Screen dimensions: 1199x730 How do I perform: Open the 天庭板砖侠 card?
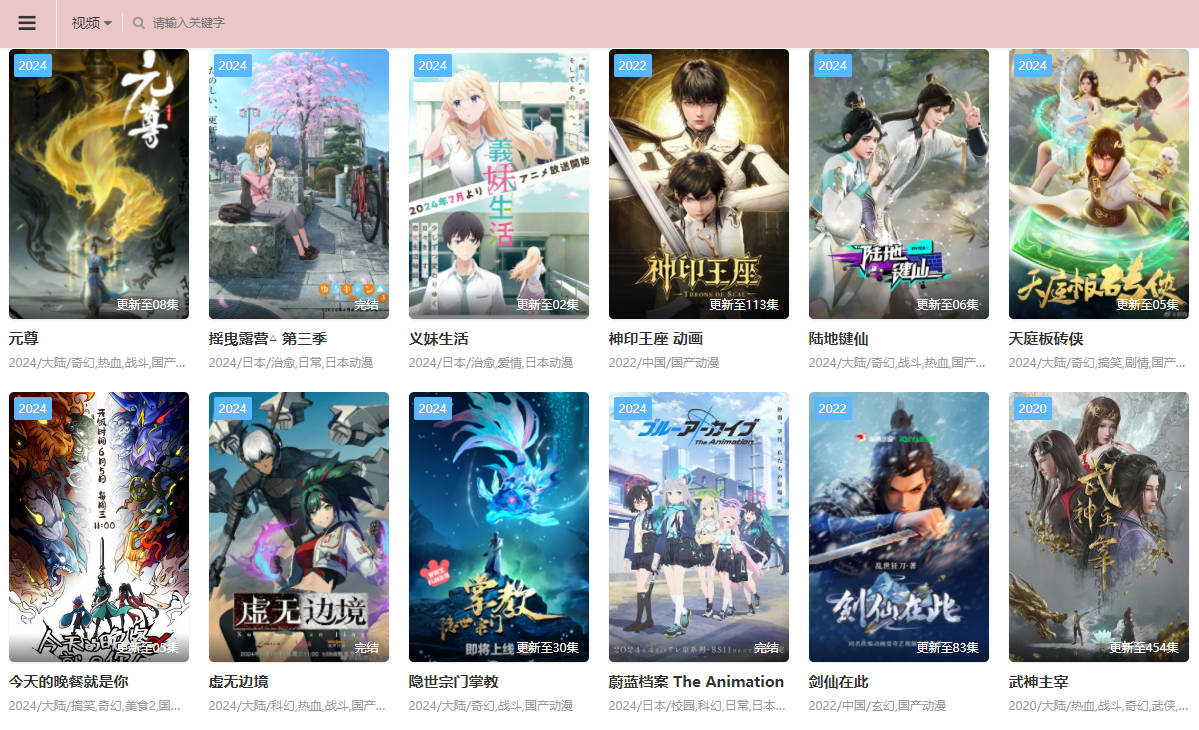(x=1099, y=185)
